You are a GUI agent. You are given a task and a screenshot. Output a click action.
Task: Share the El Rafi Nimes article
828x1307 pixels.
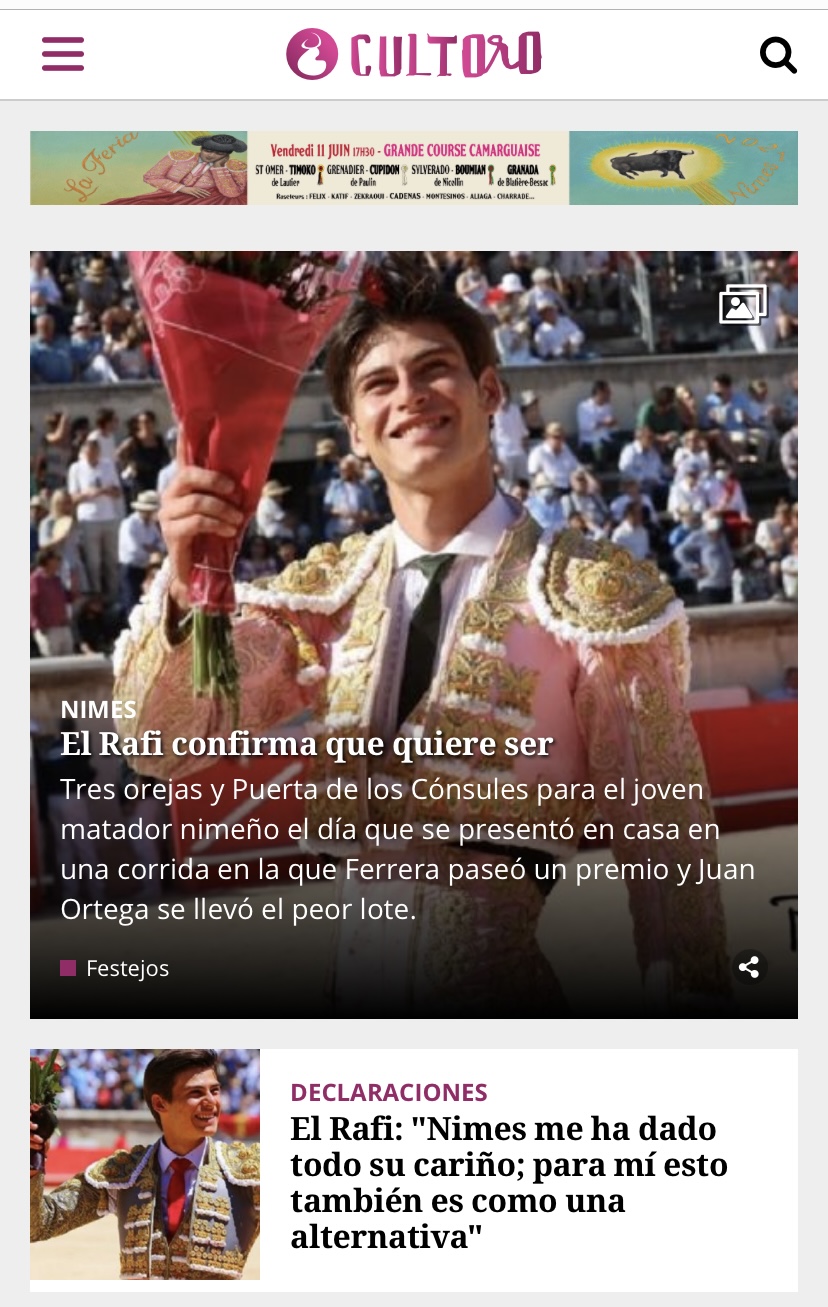[748, 967]
